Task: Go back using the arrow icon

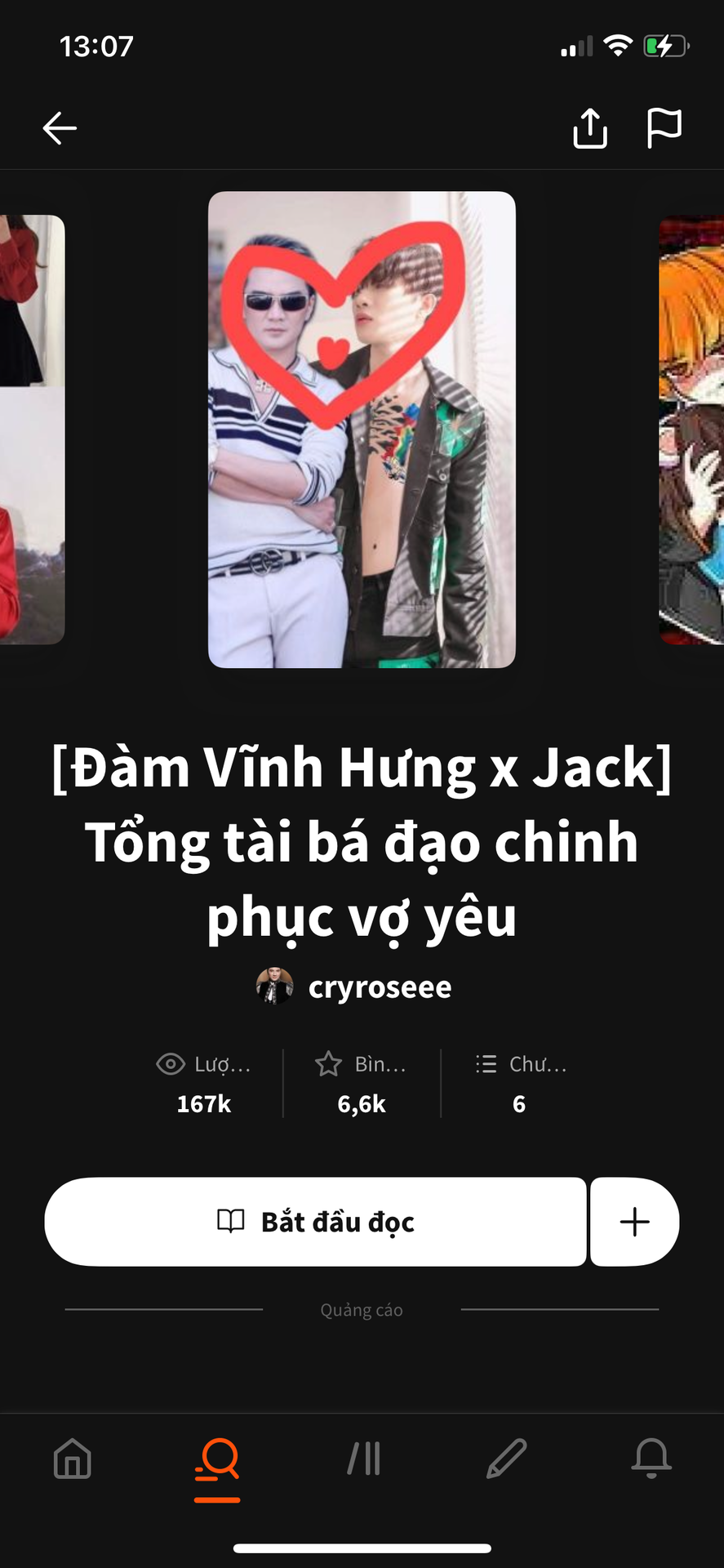Action: (60, 128)
